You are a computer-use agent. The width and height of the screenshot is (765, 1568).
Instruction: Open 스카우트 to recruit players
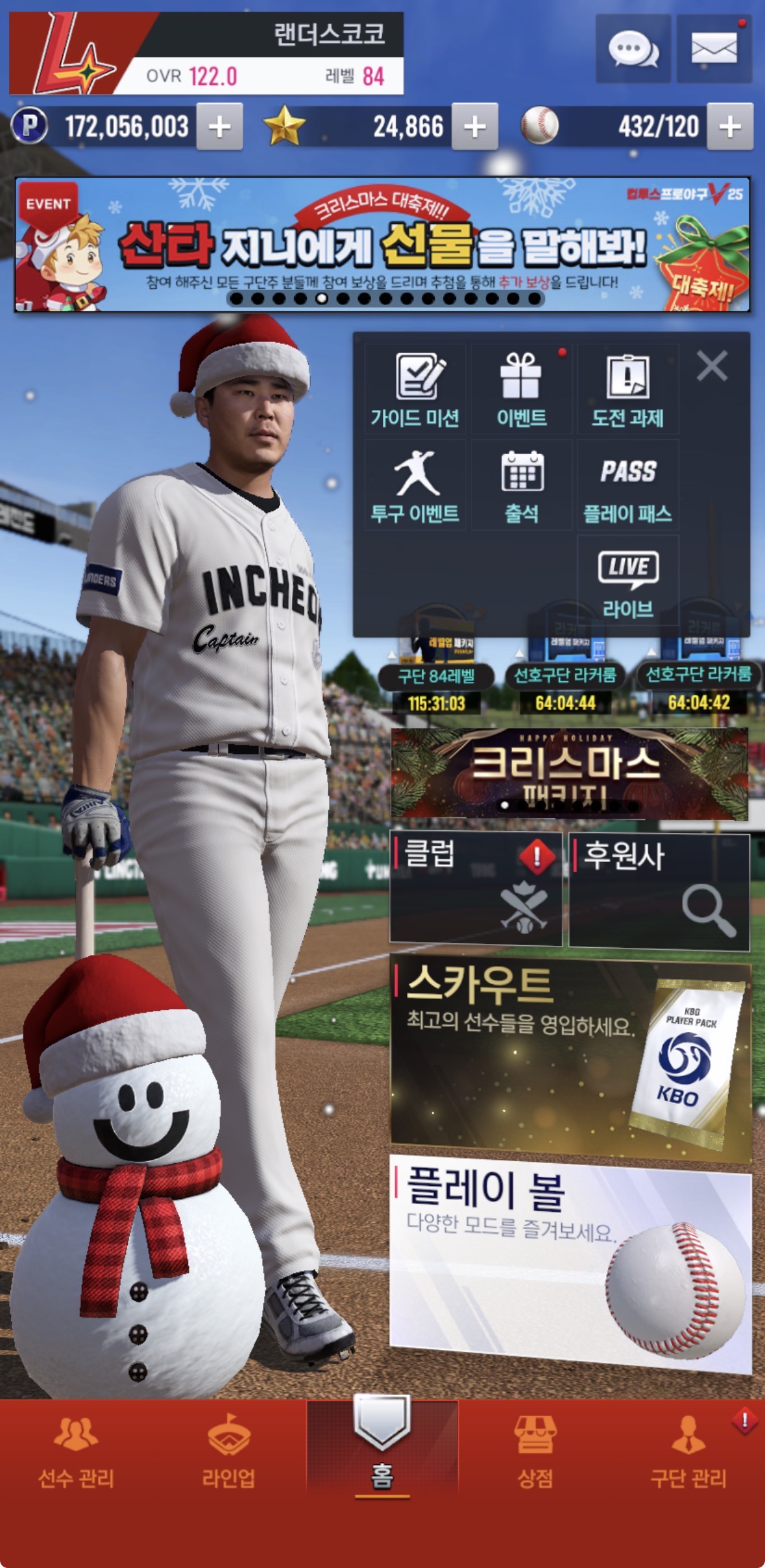coord(570,1059)
